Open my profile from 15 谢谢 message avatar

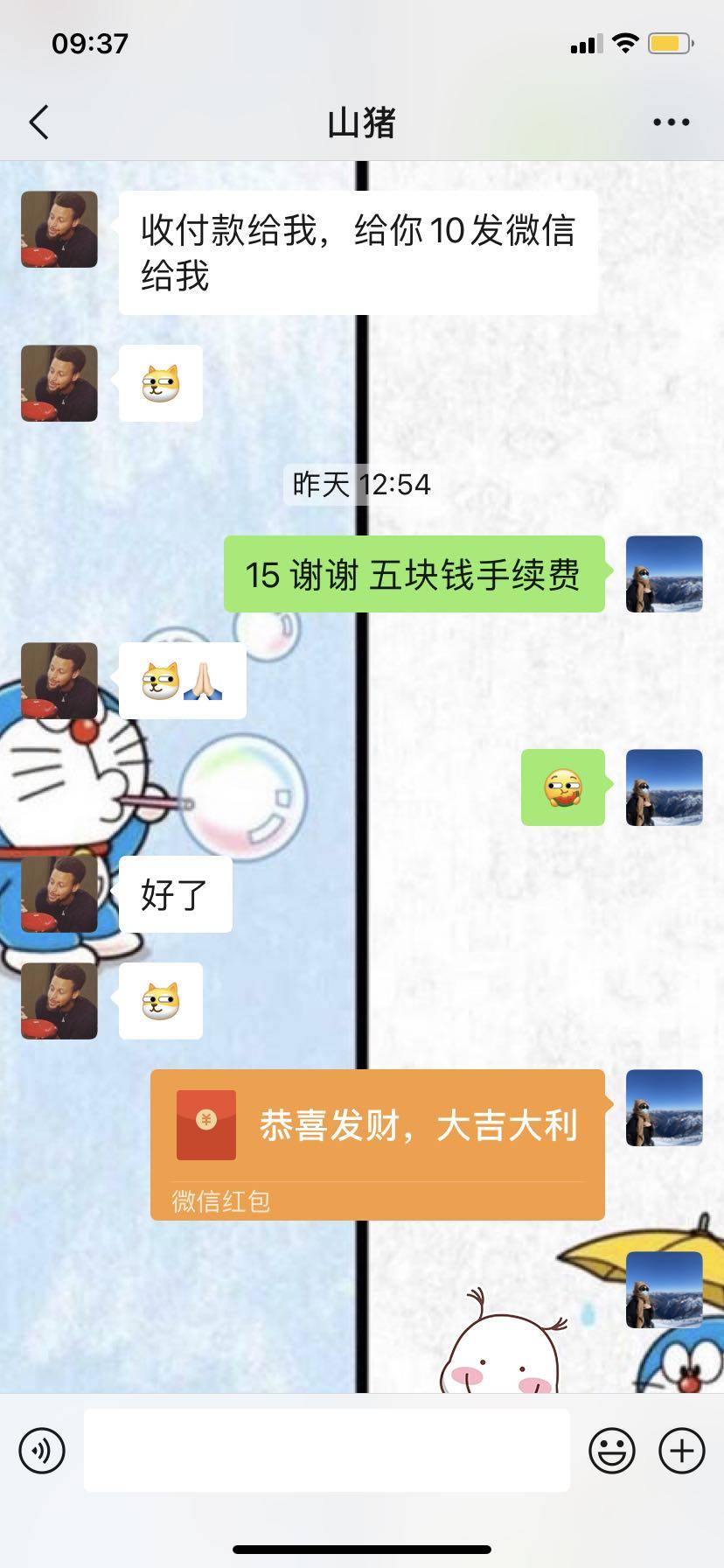[664, 574]
